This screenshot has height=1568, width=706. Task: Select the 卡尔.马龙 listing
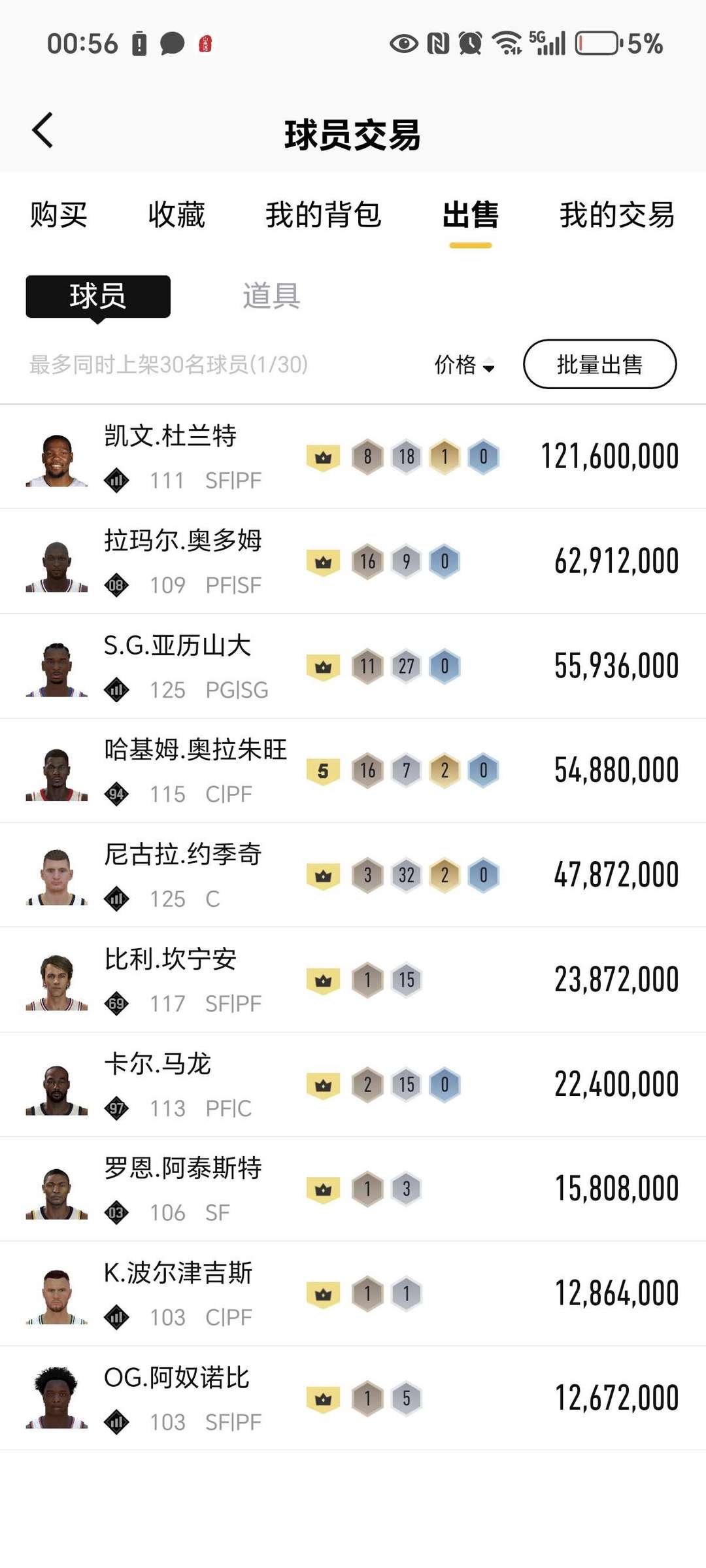(x=353, y=1085)
